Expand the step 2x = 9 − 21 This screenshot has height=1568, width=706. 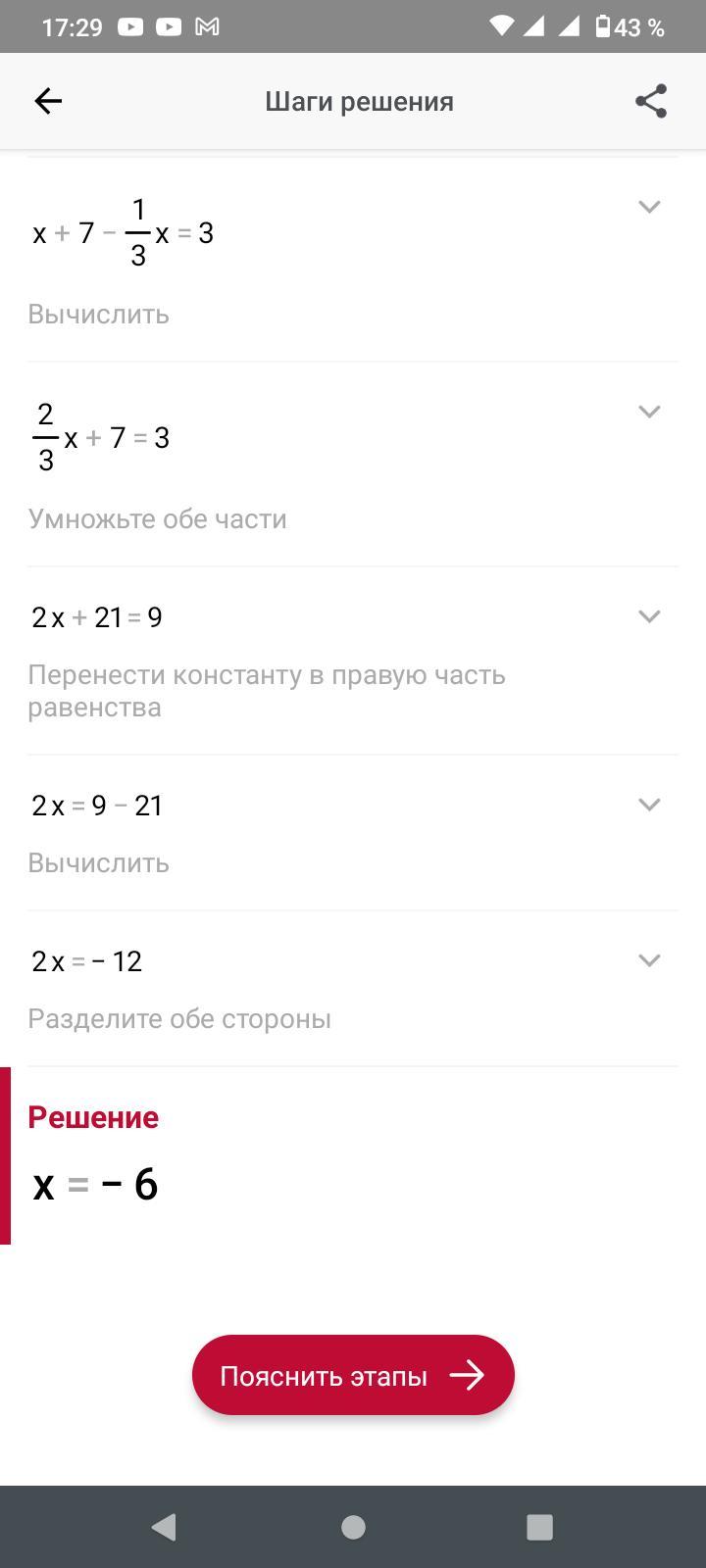coord(648,805)
